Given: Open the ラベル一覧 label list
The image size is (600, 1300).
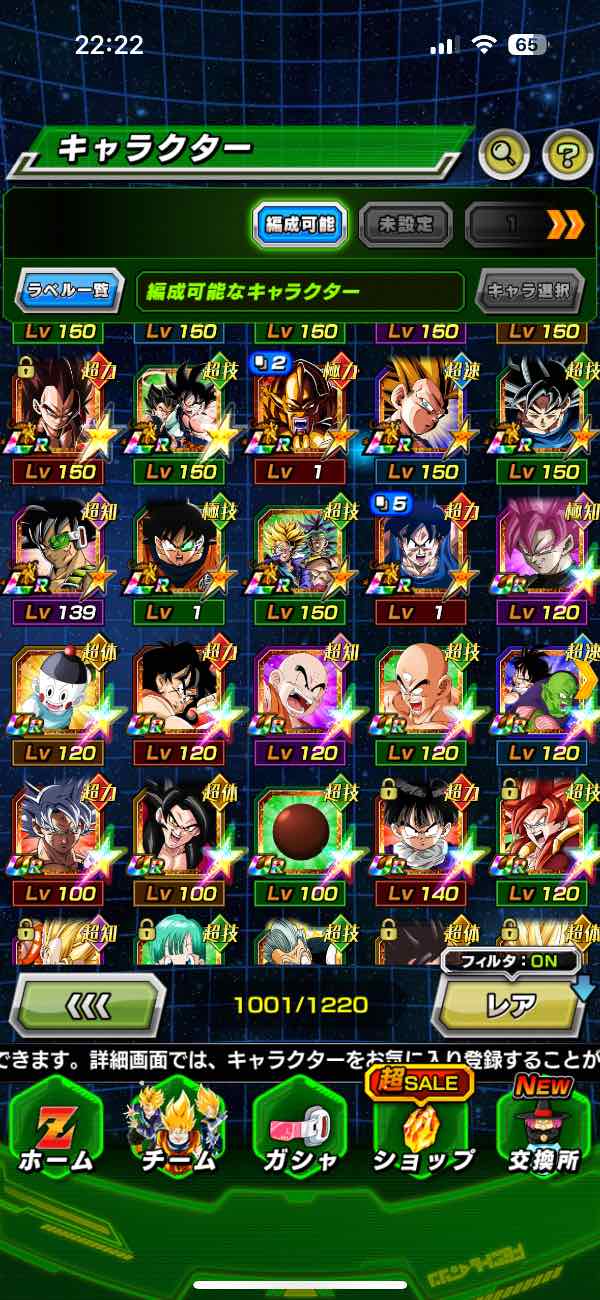Looking at the screenshot, I should click(69, 292).
